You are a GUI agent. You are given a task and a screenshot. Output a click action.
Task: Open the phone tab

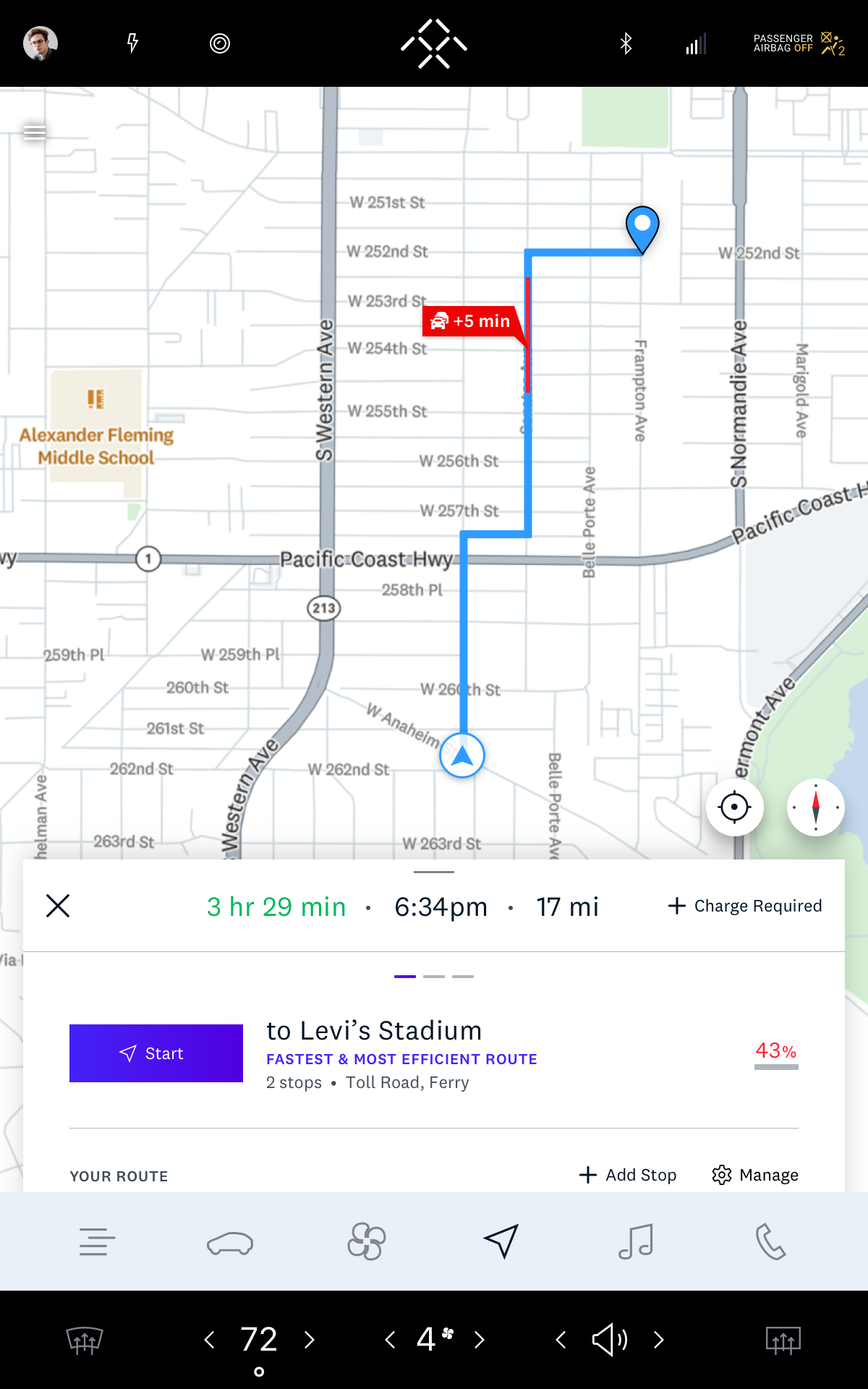(770, 1241)
